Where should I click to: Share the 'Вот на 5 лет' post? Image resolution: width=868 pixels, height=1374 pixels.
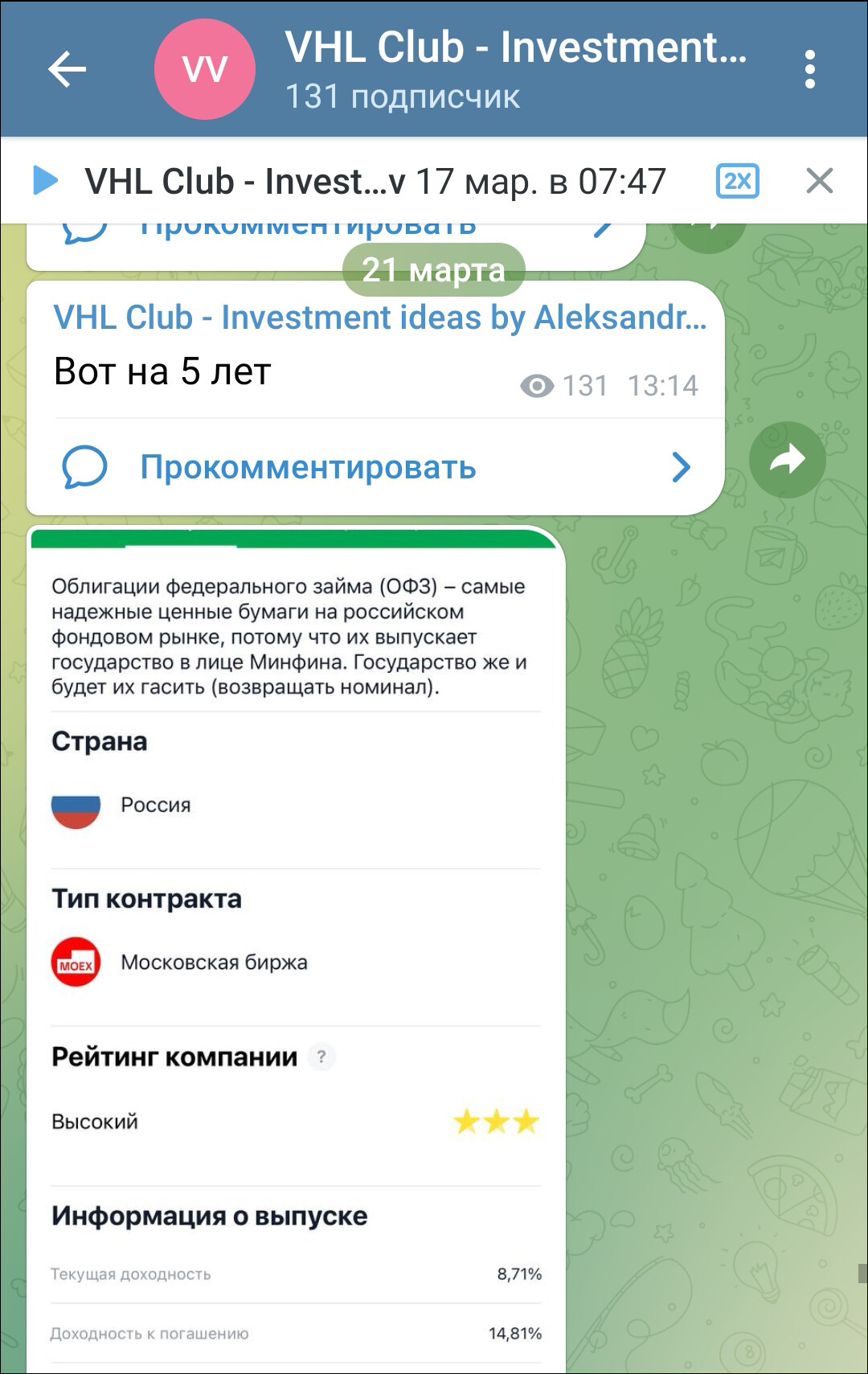pyautogui.click(x=787, y=460)
